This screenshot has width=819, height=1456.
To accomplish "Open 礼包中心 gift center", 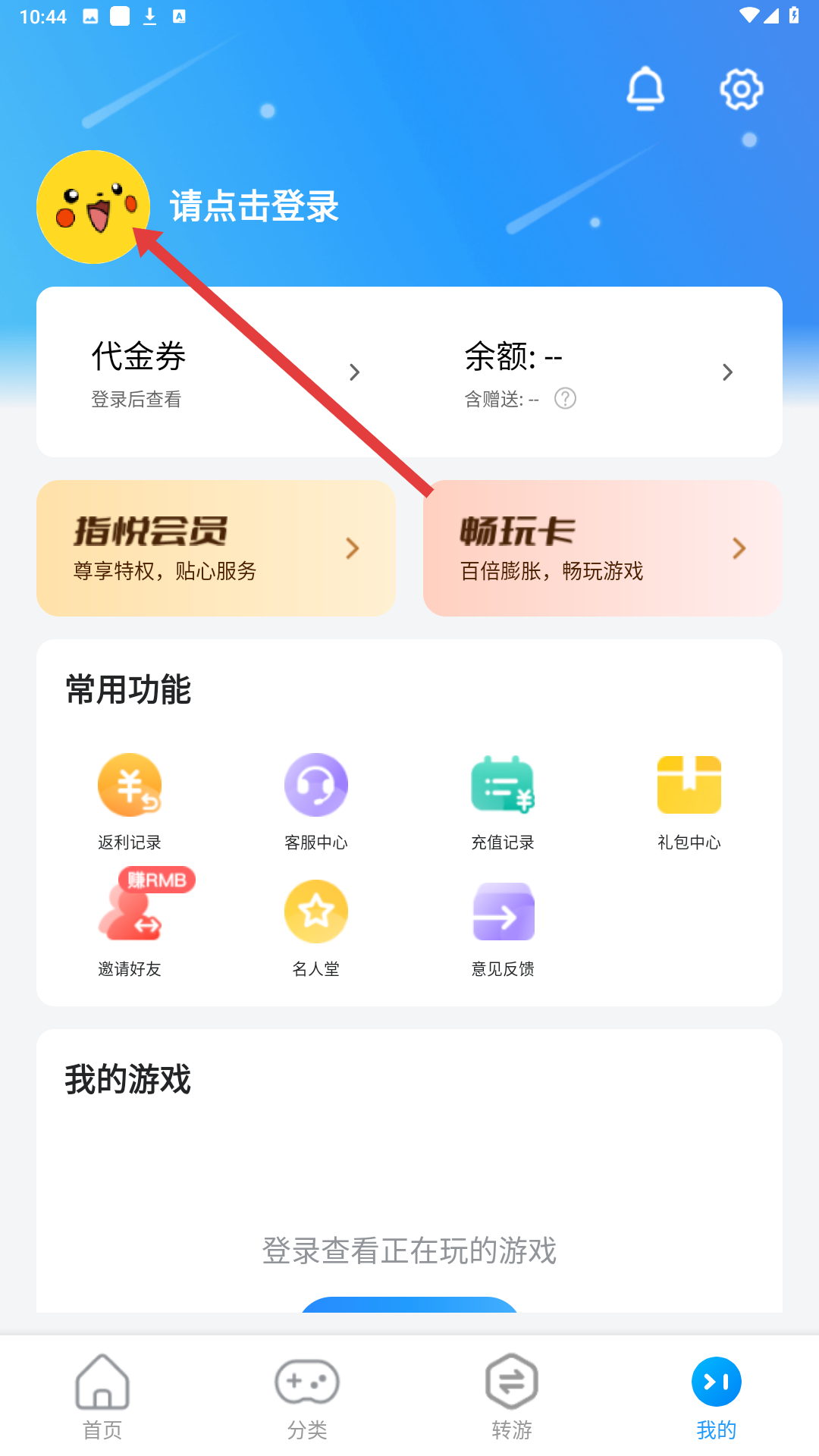I will click(689, 802).
